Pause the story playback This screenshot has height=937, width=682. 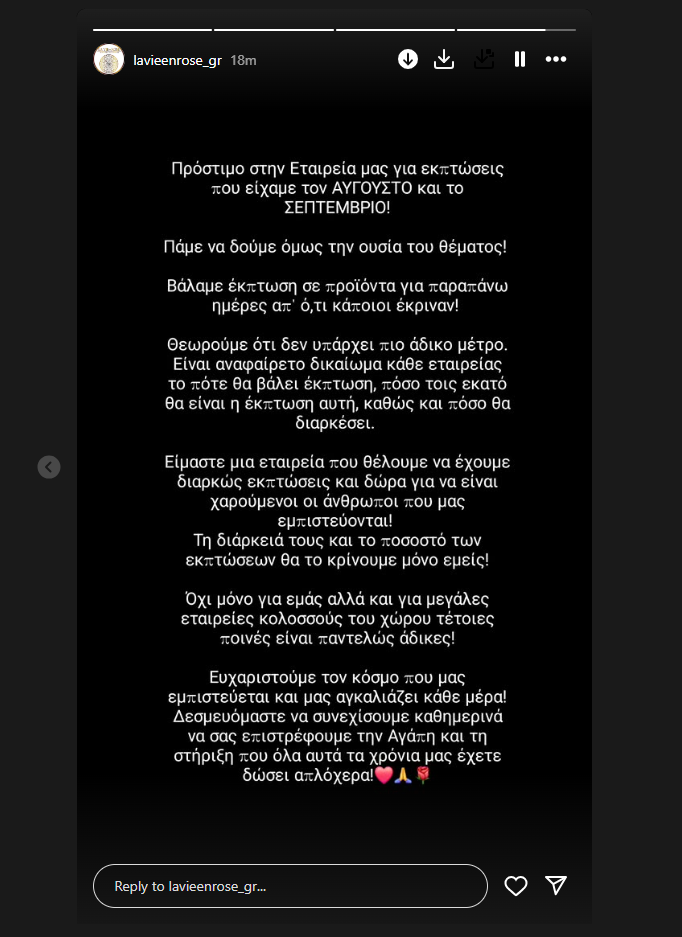(x=520, y=59)
